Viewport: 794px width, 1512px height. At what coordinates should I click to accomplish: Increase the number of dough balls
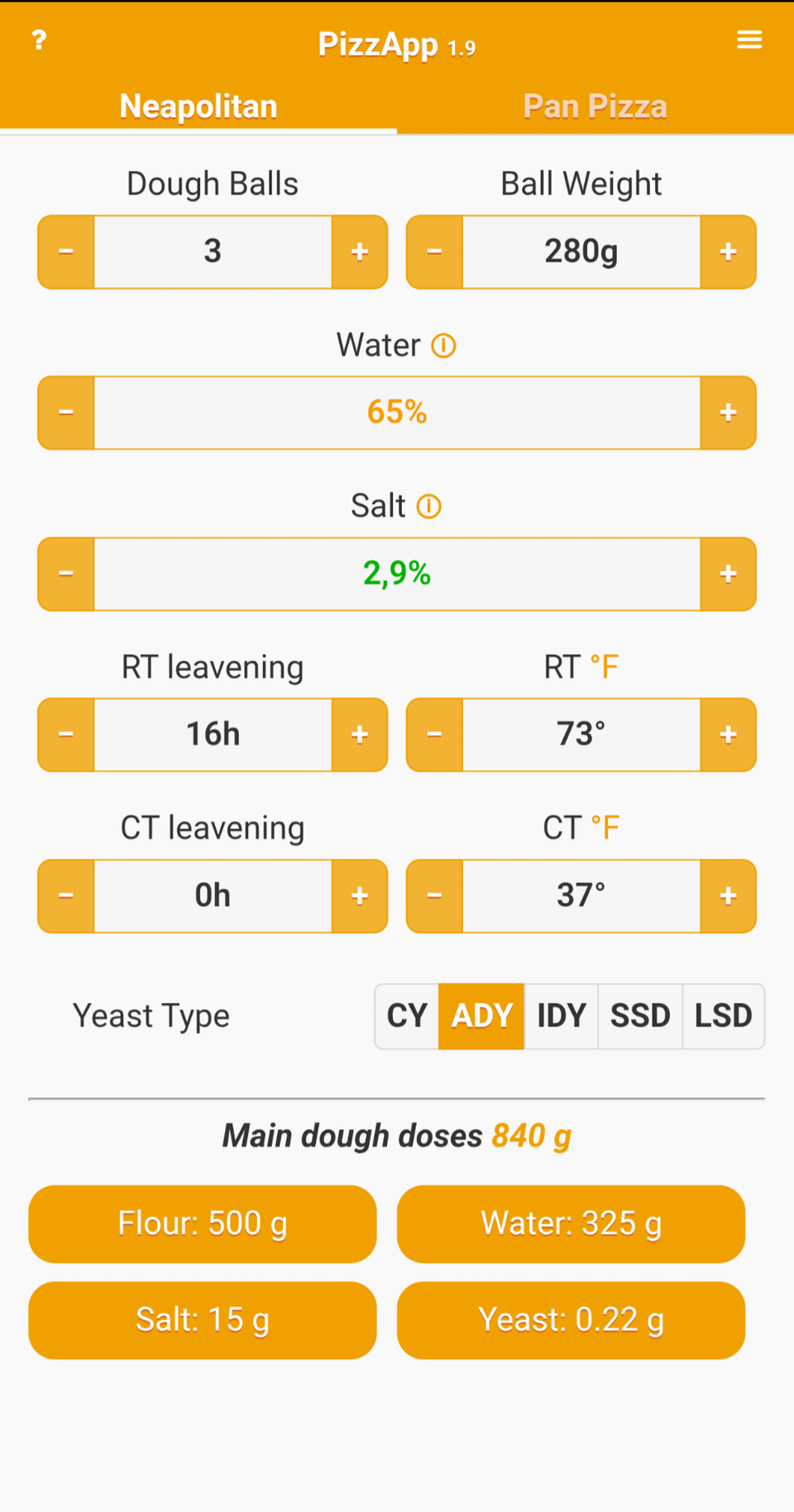click(360, 252)
